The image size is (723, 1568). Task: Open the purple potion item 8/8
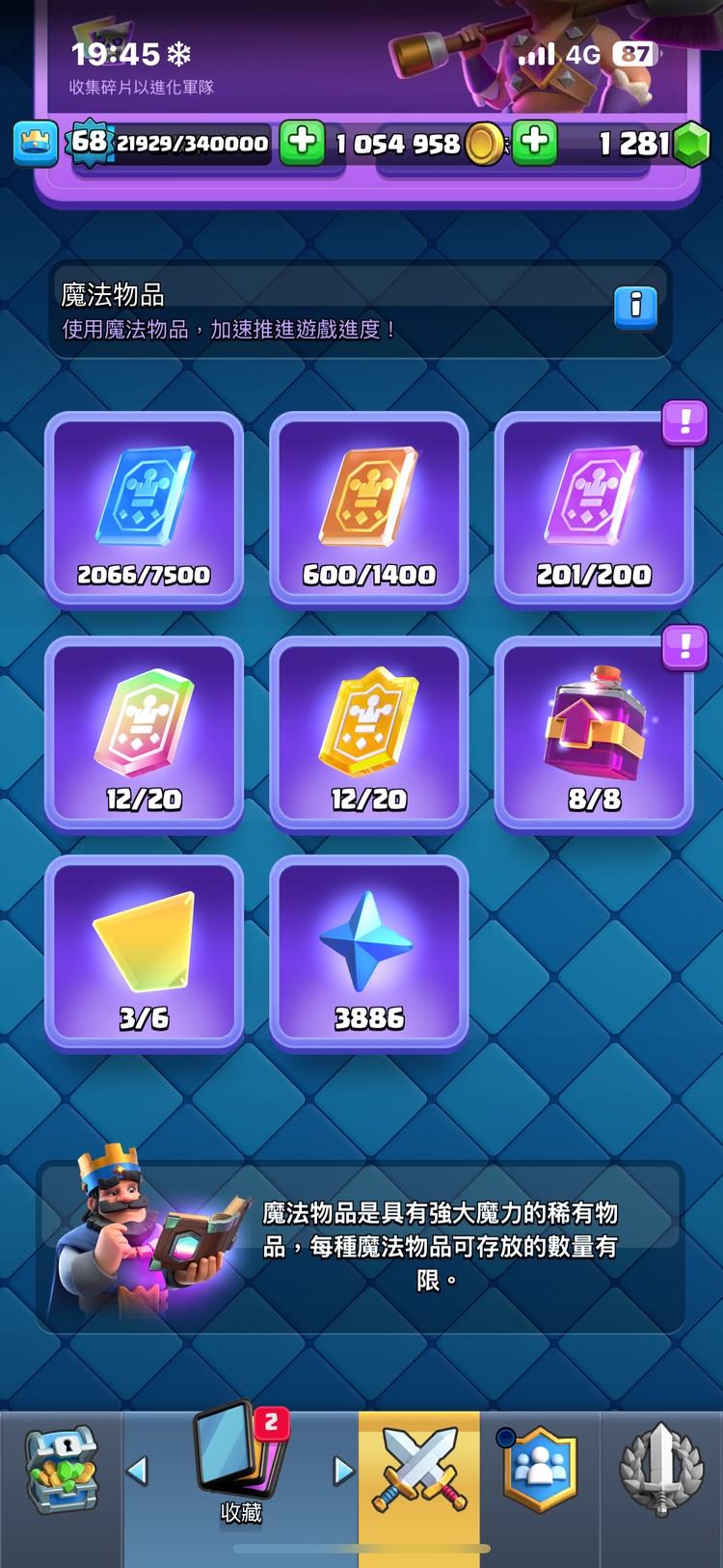(x=594, y=733)
